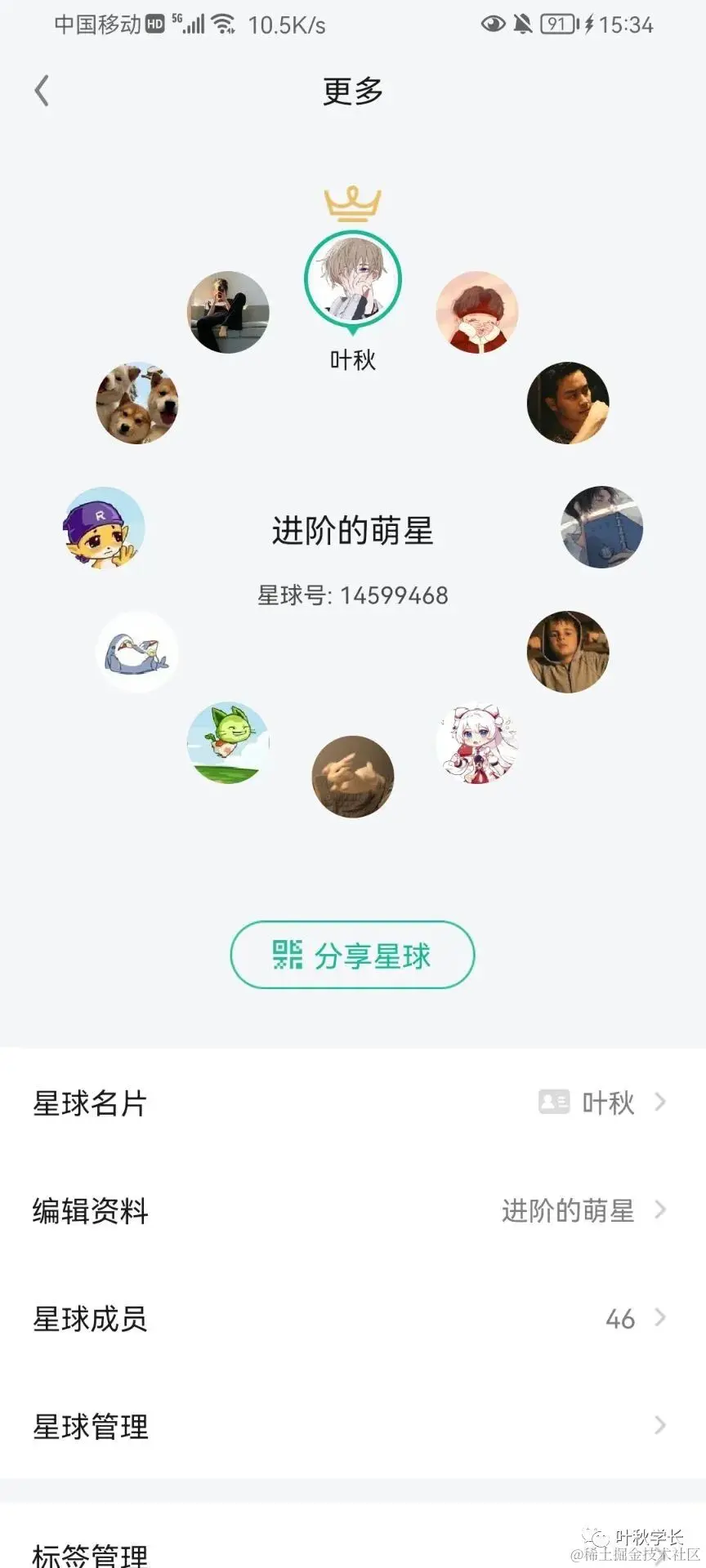Open the 标签管理 row
This screenshot has width=706, height=1568.
pyautogui.click(x=351, y=1552)
